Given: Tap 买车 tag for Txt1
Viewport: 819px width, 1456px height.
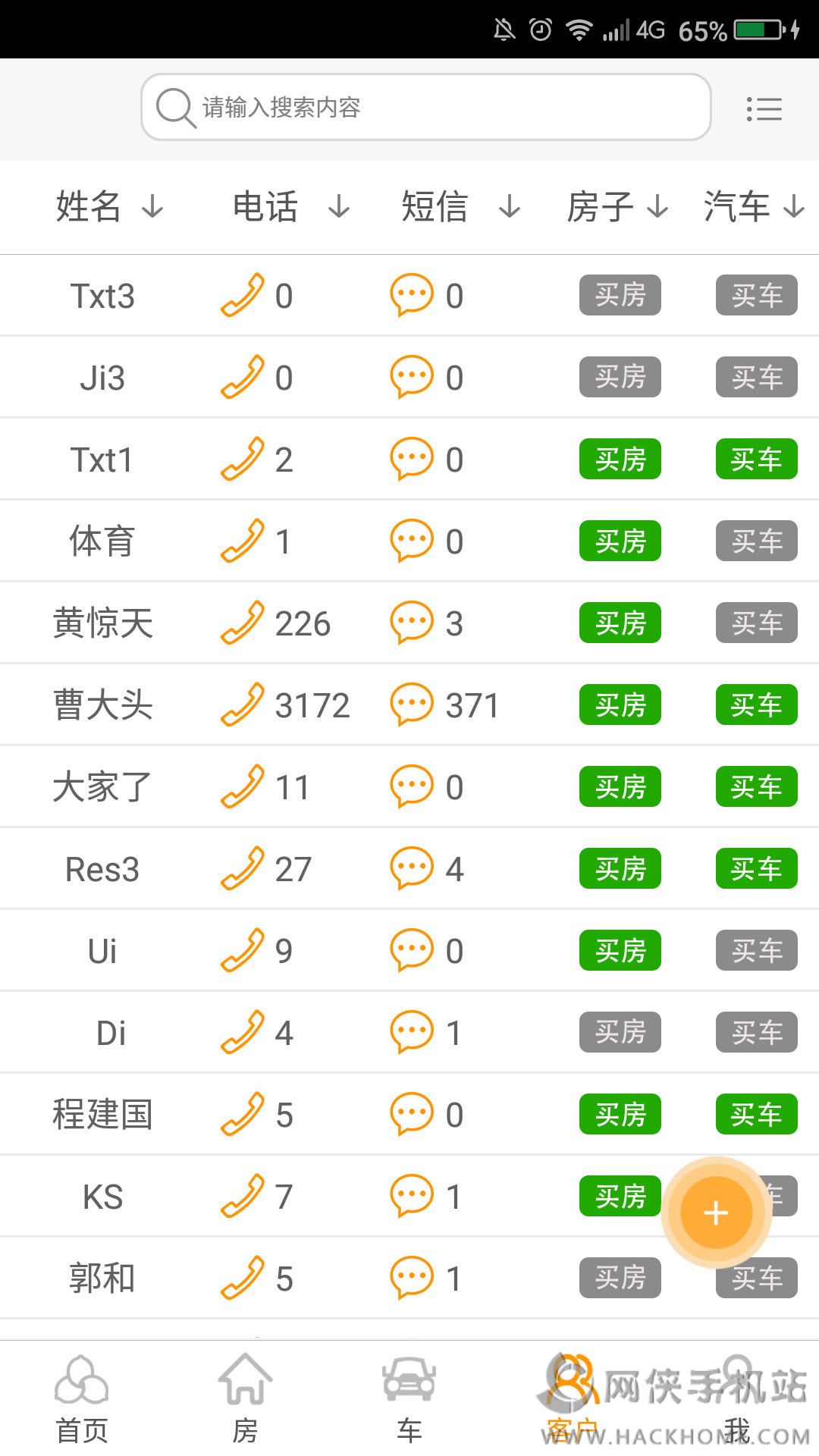Looking at the screenshot, I should click(x=756, y=459).
